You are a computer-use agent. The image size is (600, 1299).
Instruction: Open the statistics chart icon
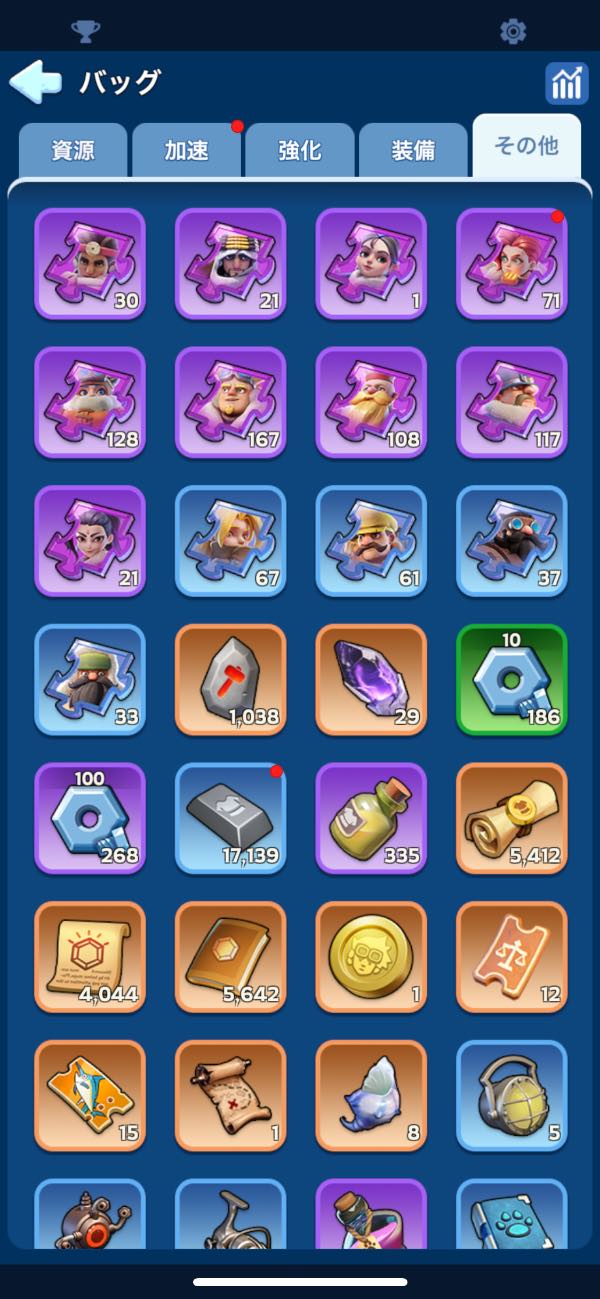click(x=566, y=84)
